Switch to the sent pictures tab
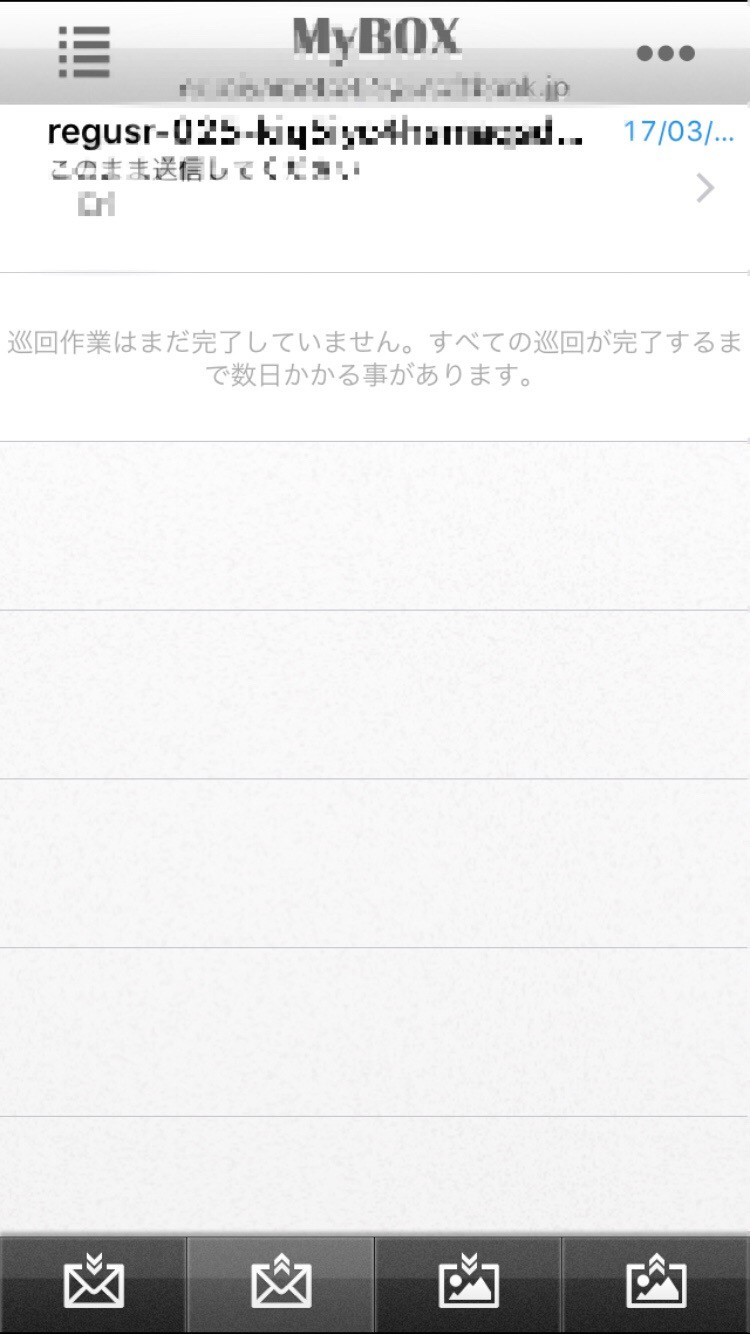The height and width of the screenshot is (1334, 750). click(x=656, y=1284)
